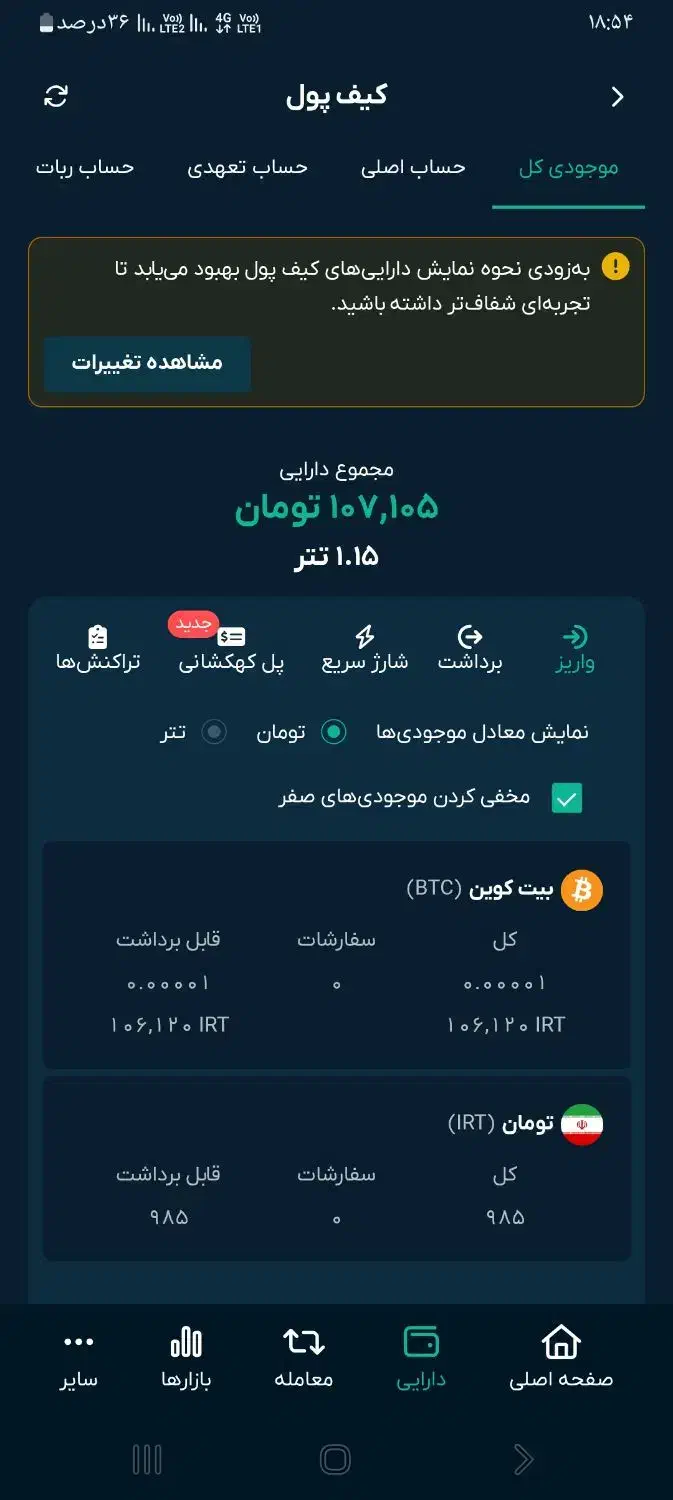This screenshot has height=1500, width=673.
Task: View تراکنش‌ها transaction history
Action: pyautogui.click(x=98, y=649)
